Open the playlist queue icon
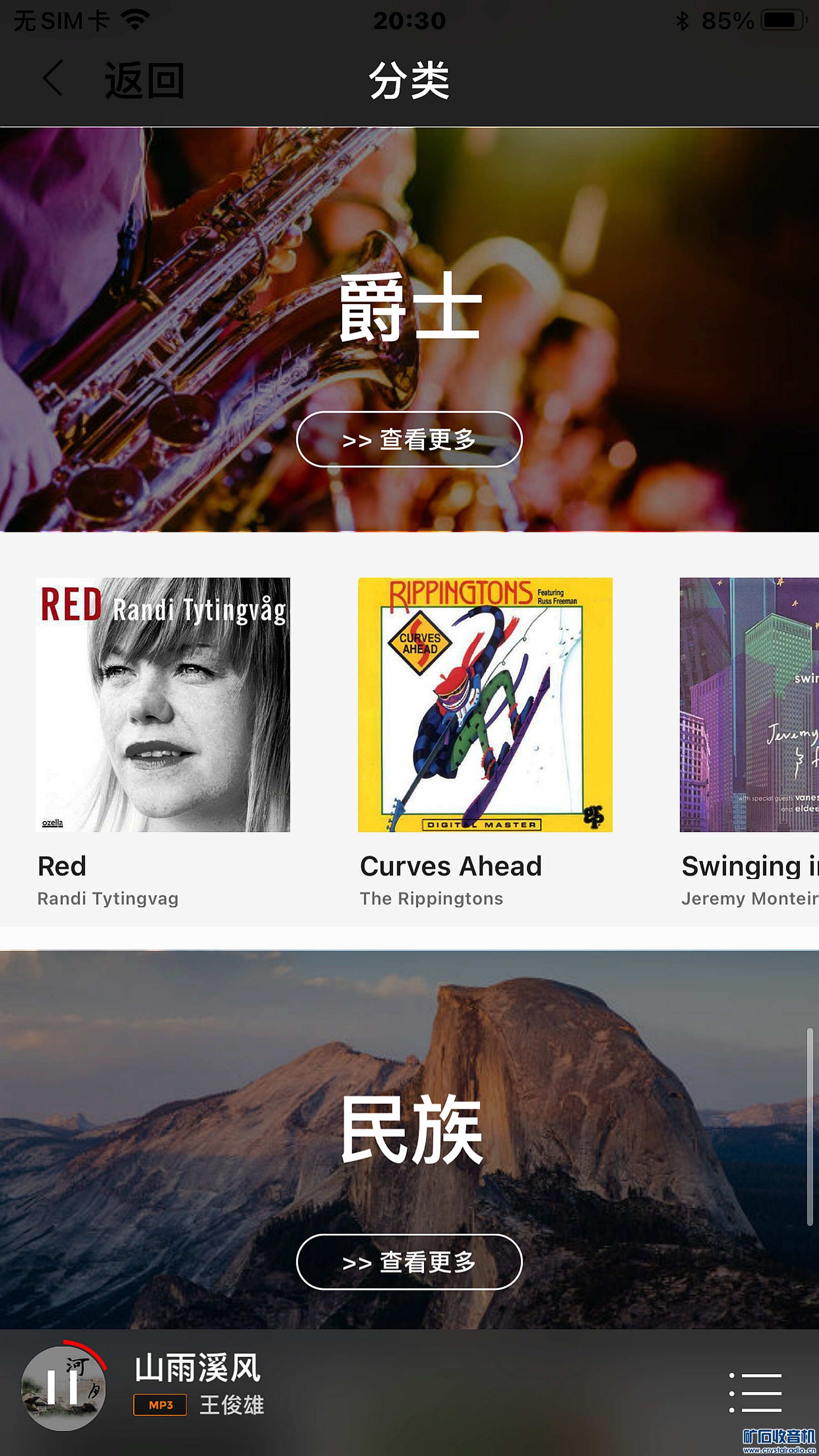This screenshot has width=819, height=1456. (755, 1393)
